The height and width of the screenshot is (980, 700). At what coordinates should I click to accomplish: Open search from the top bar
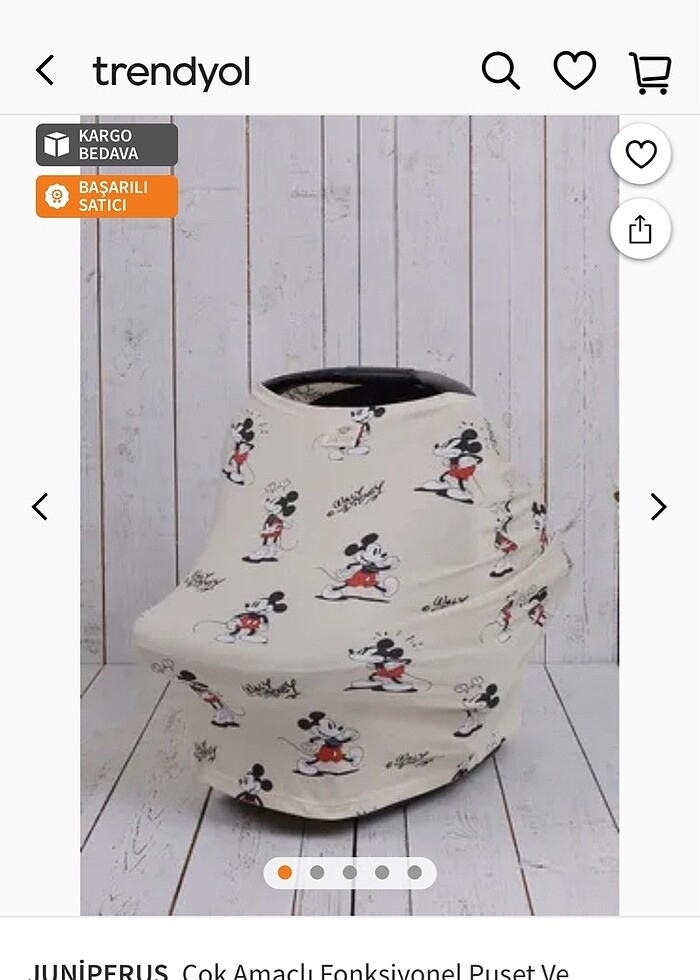[500, 71]
